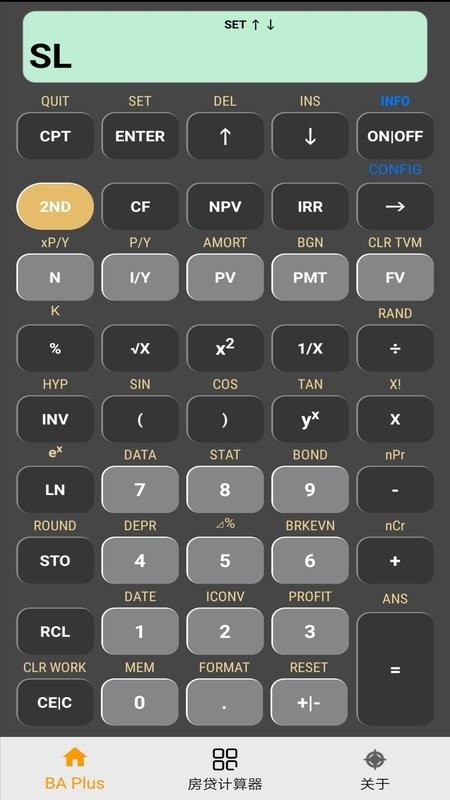Tap the ENTER key

140,136
